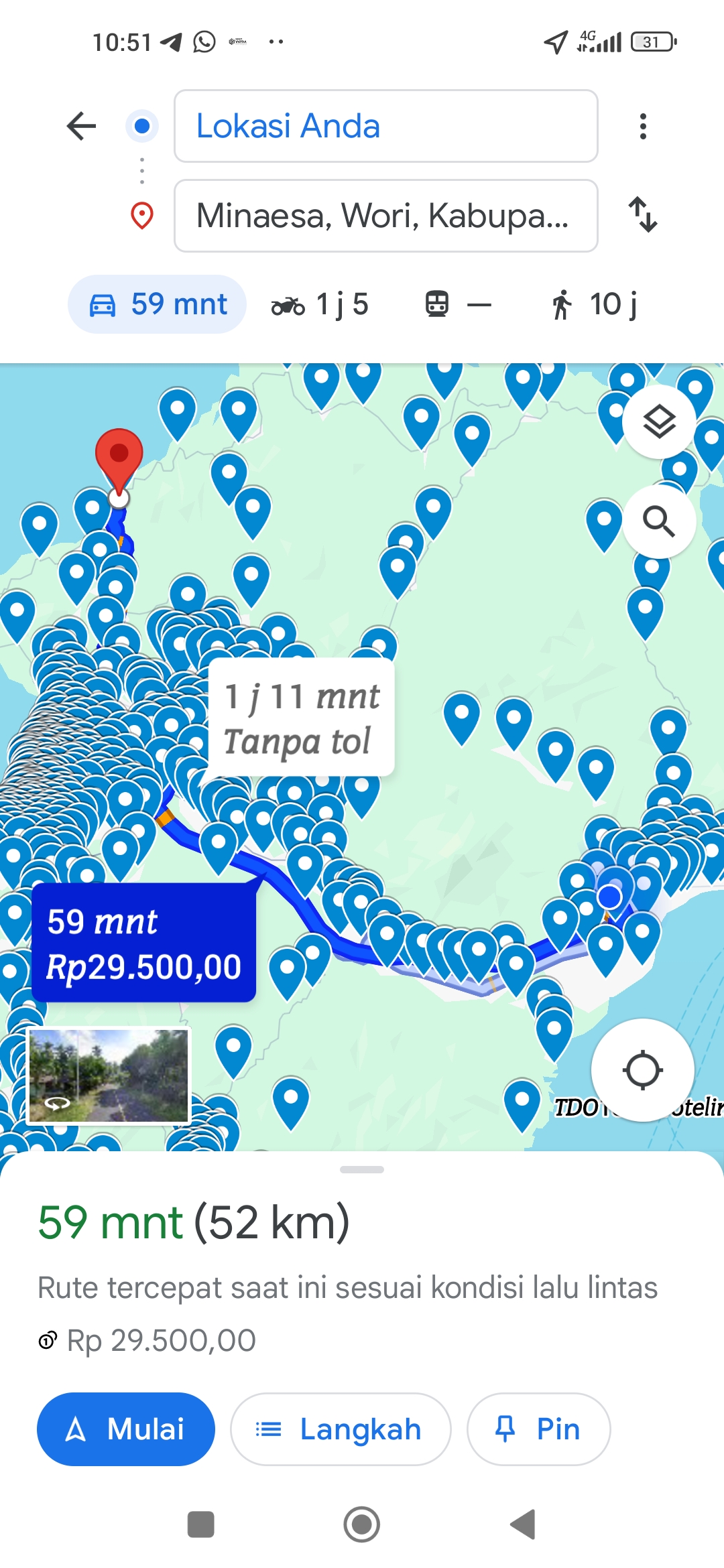Image resolution: width=724 pixels, height=1568 pixels.
Task: Pin this route
Action: click(x=538, y=1429)
